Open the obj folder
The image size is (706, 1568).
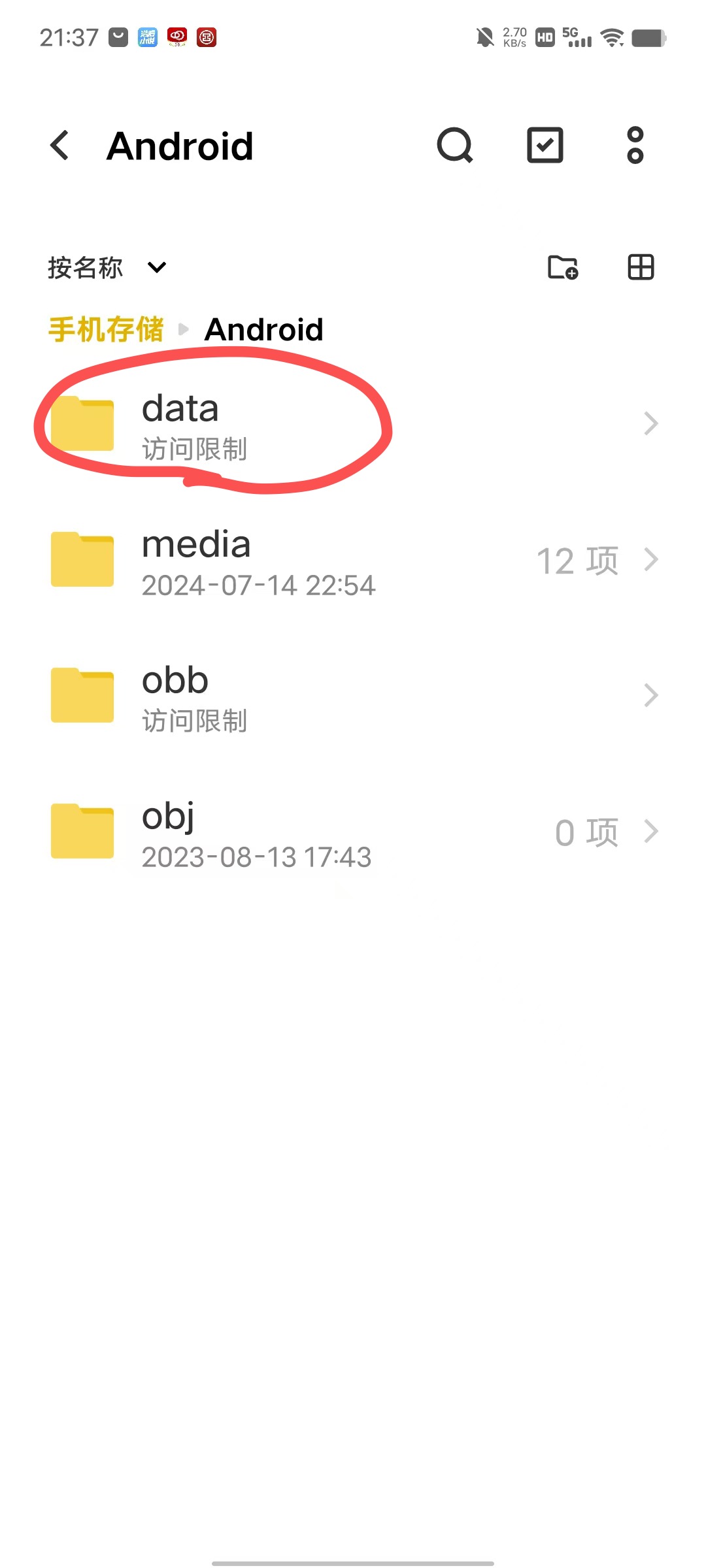353,832
